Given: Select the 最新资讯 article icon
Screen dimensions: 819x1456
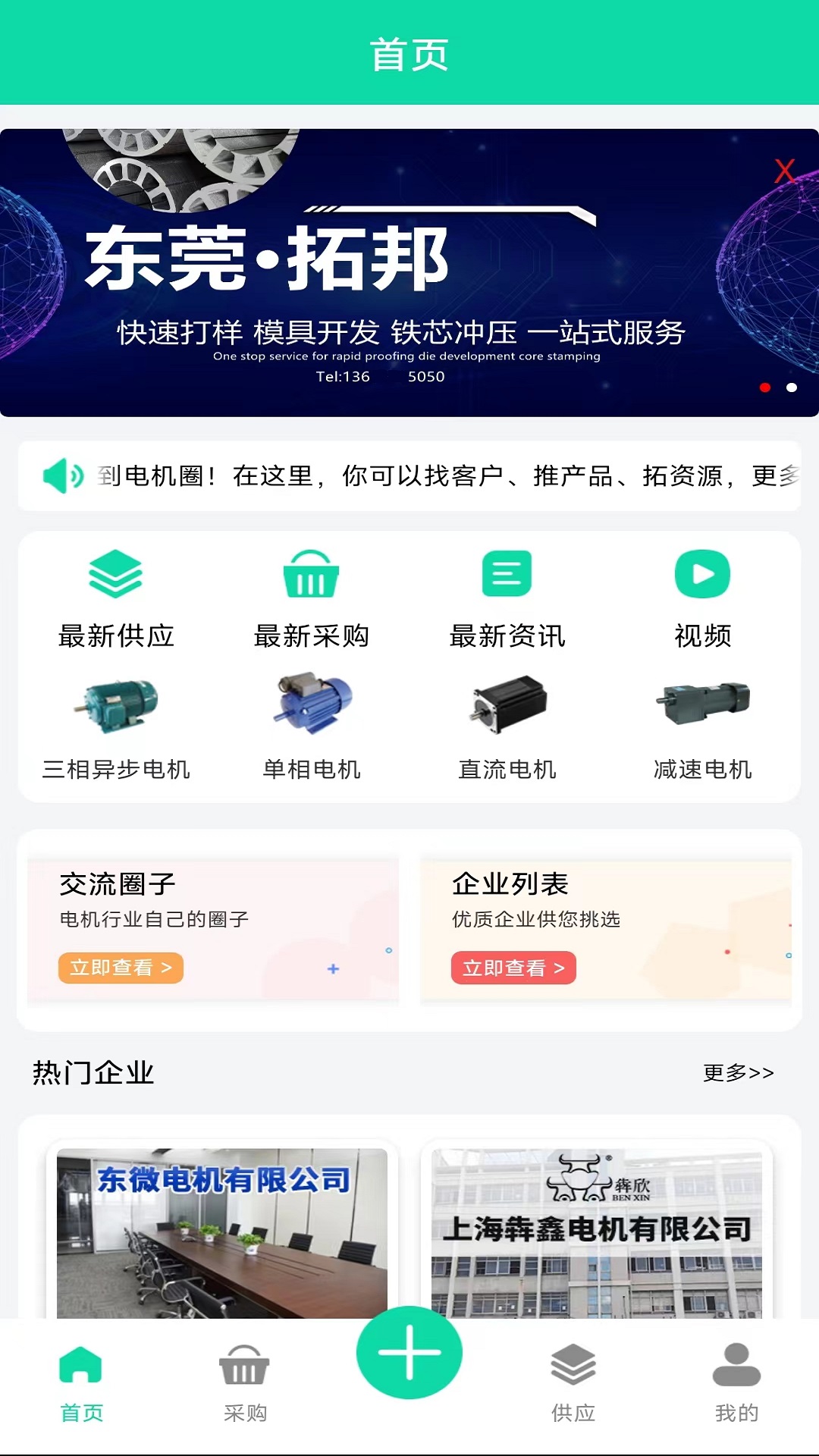Looking at the screenshot, I should tap(507, 575).
